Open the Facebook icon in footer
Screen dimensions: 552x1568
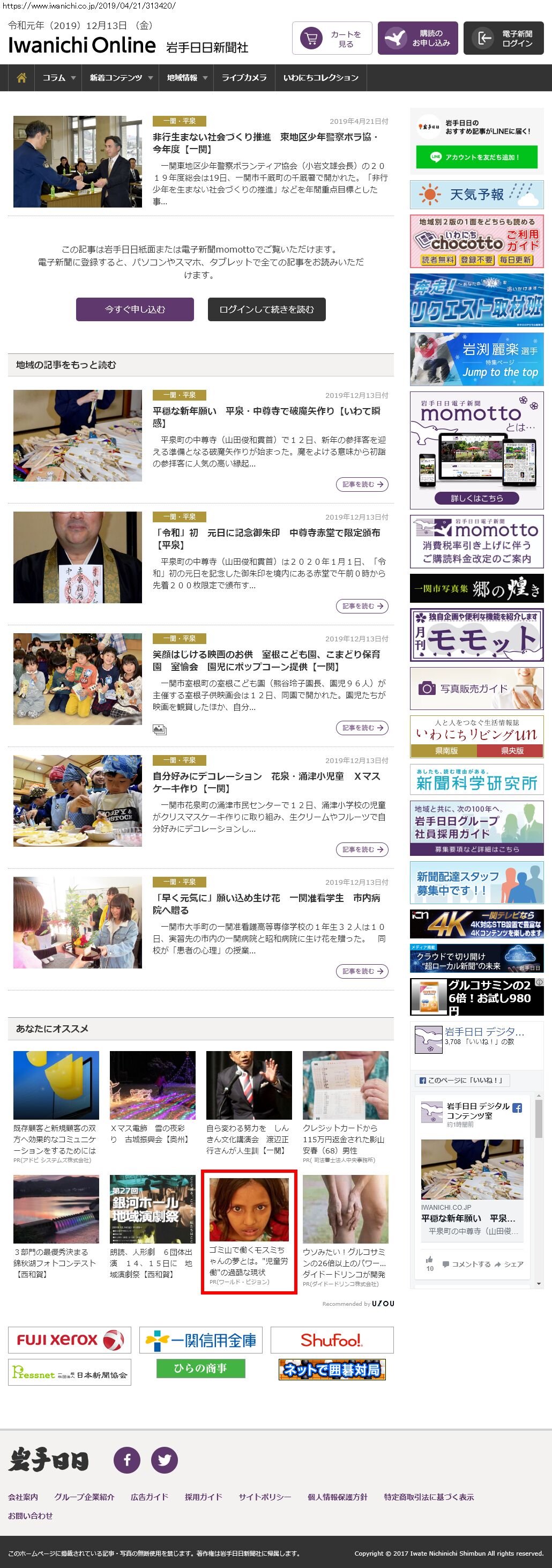pos(127,1460)
